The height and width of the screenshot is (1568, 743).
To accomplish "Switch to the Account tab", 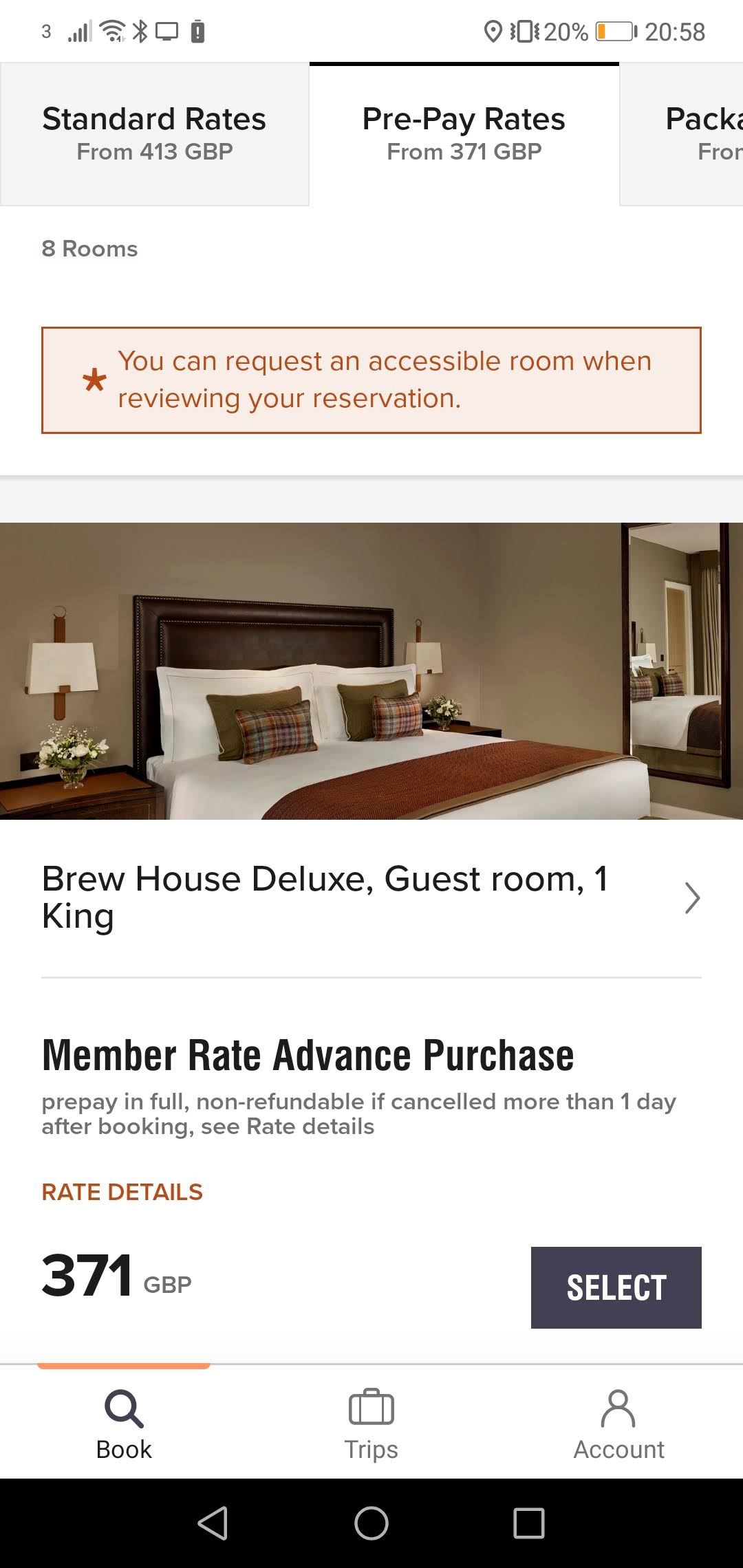I will tap(619, 1424).
